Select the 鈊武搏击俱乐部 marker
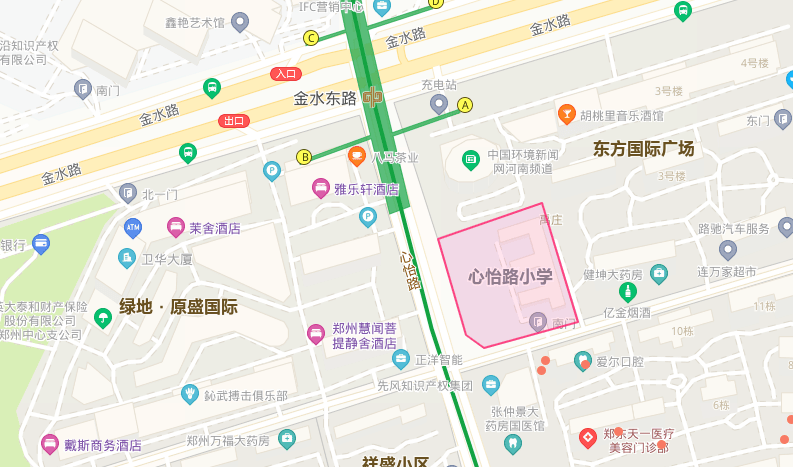 [190, 395]
